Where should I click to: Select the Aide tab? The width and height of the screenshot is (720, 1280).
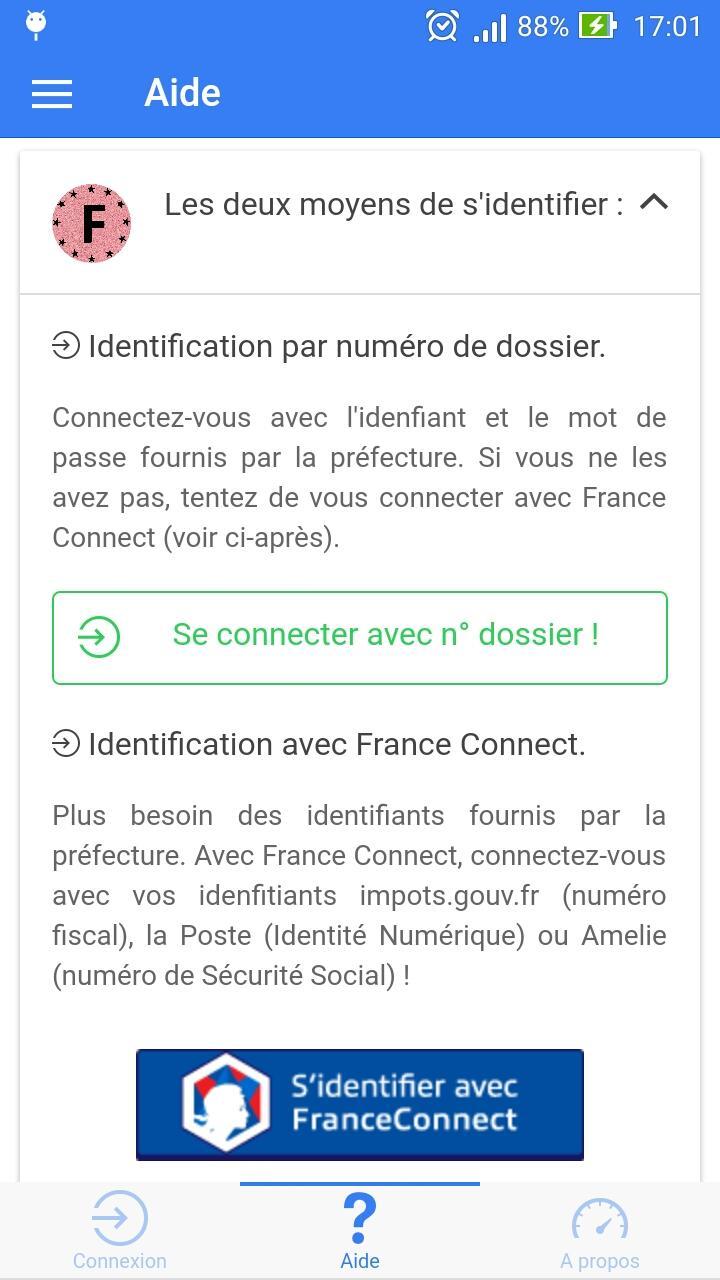(360, 1232)
